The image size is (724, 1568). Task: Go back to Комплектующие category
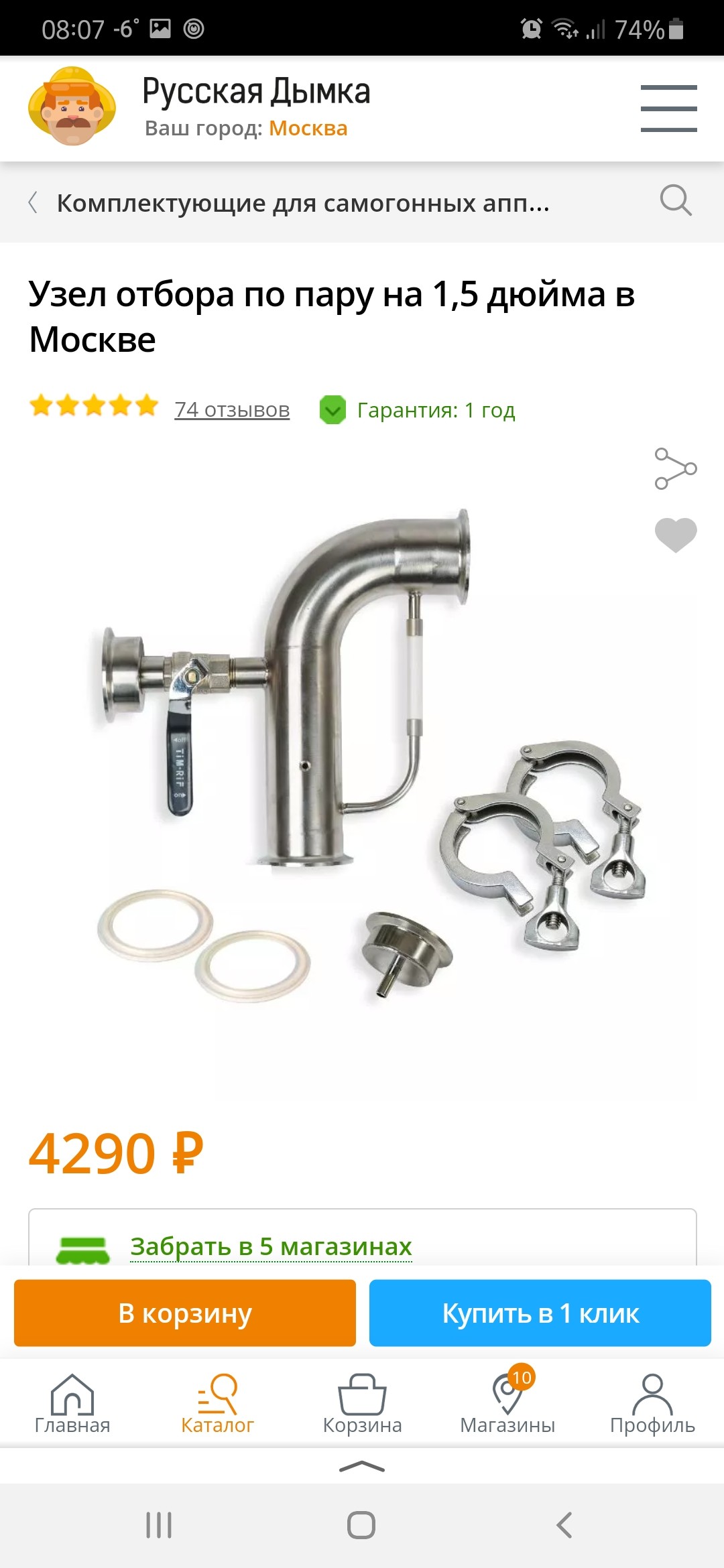34,202
